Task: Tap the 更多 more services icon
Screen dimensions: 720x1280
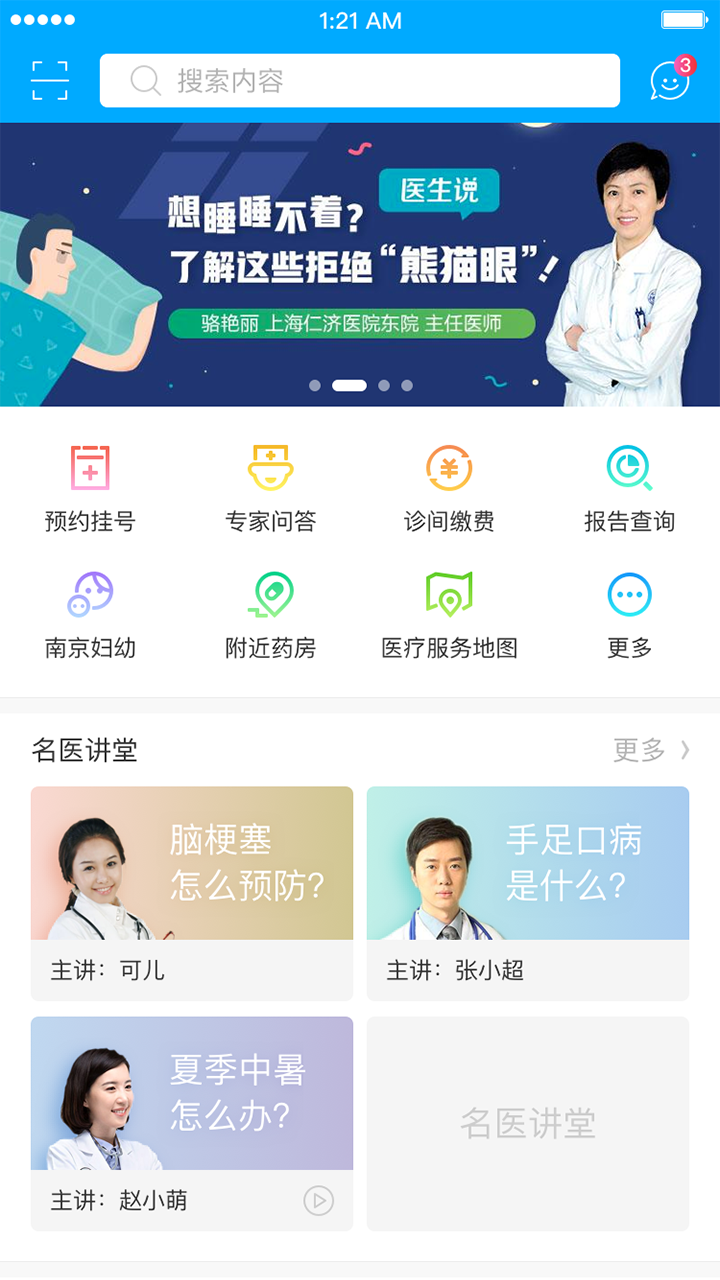Action: pos(629,615)
